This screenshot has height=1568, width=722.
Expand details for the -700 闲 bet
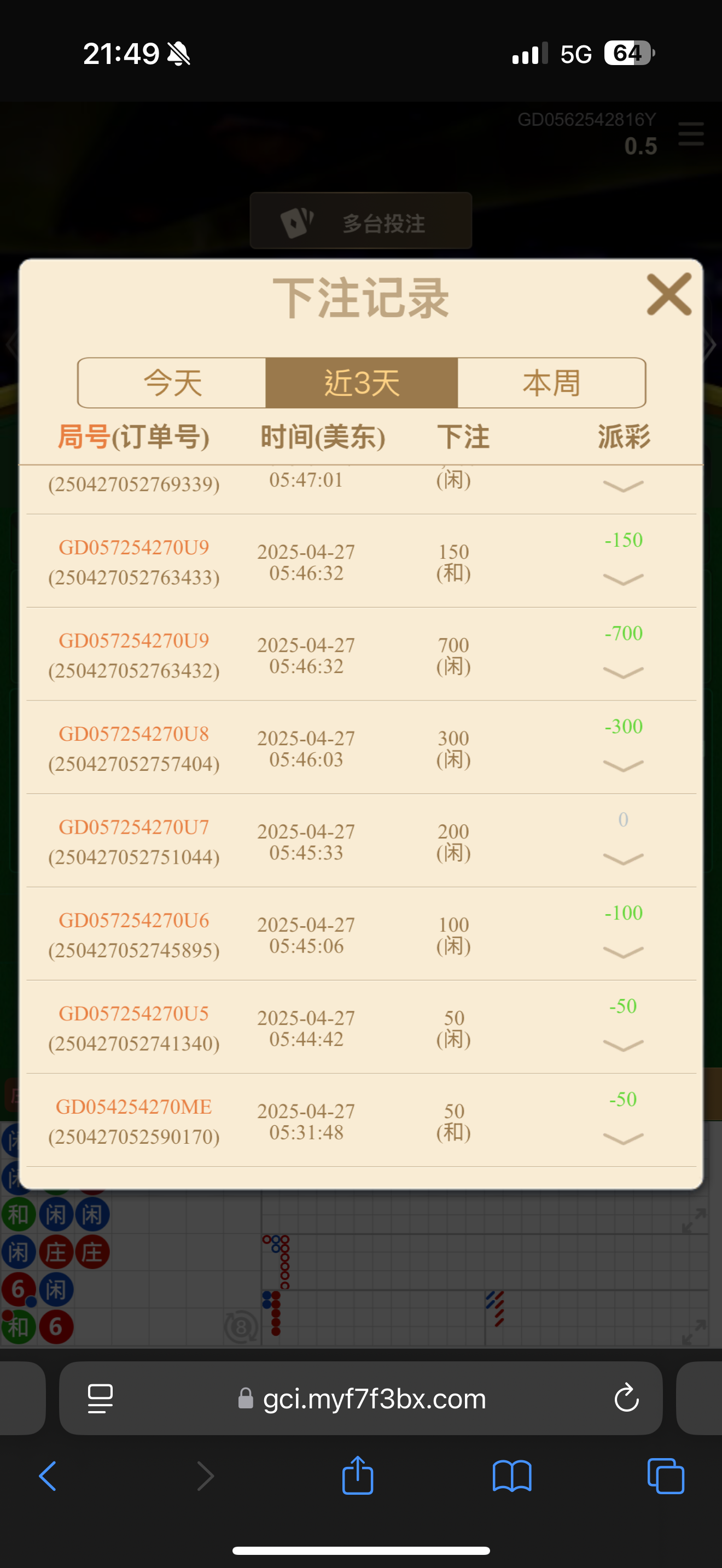coord(623,672)
